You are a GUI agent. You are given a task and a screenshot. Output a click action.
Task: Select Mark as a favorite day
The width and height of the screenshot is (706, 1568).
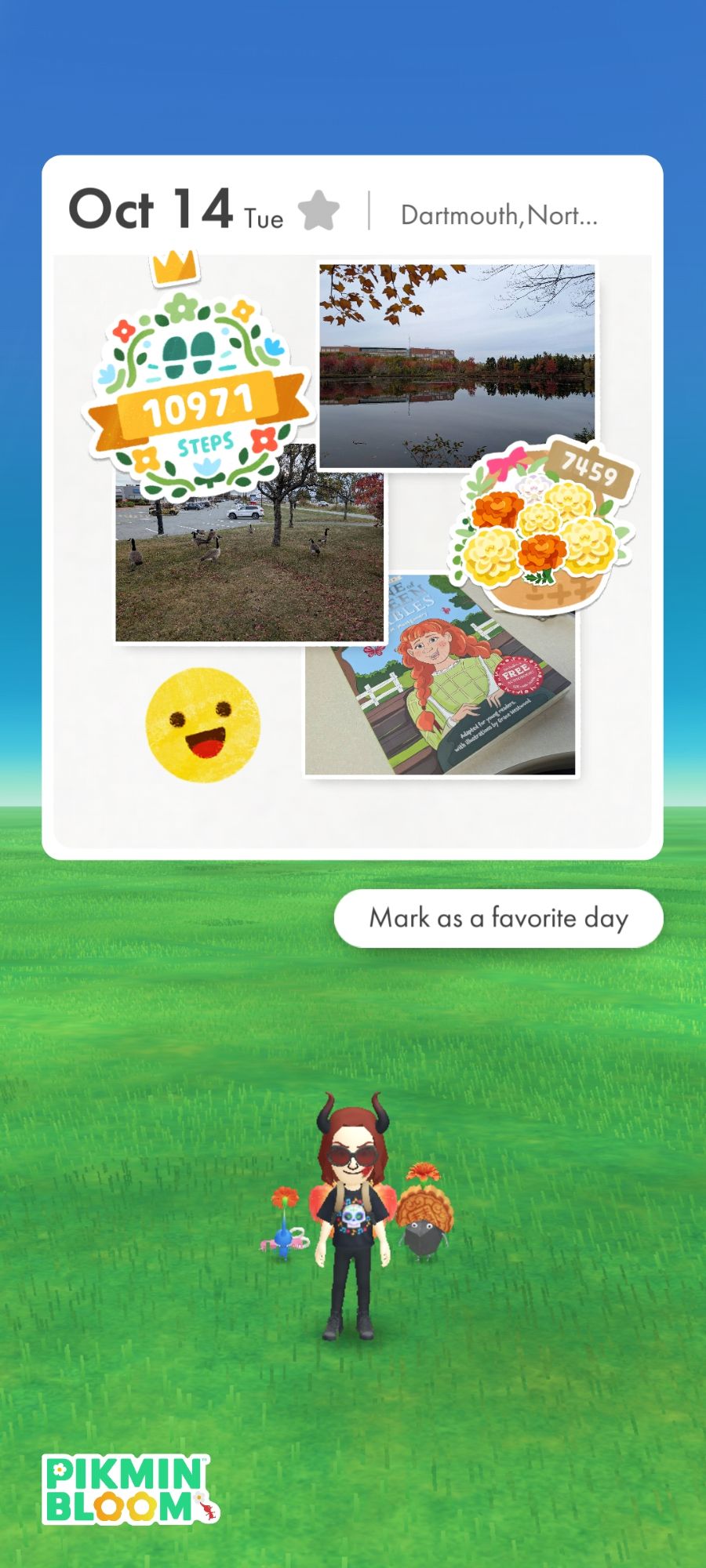[x=498, y=917]
